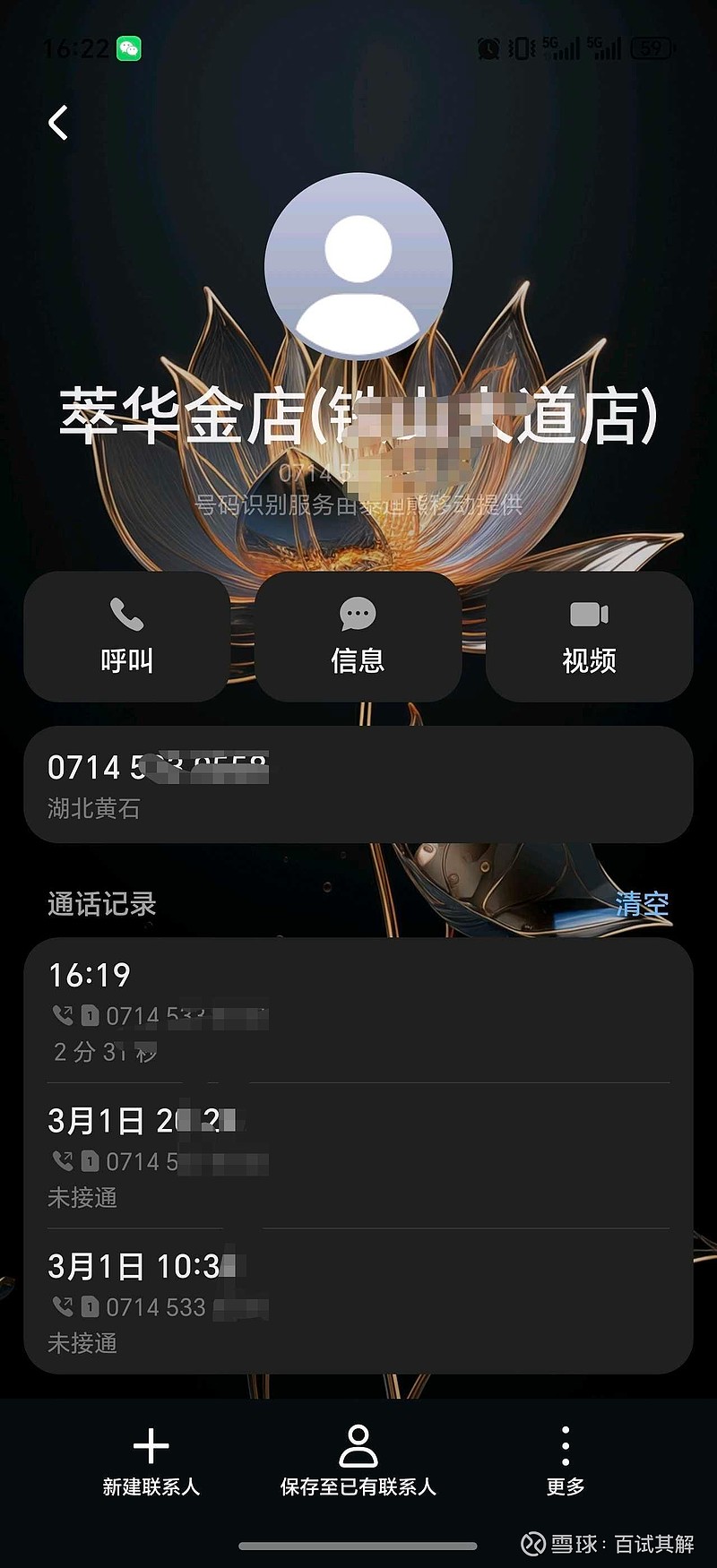Tap the 视频 video camera icon
The height and width of the screenshot is (1568, 717).
(589, 614)
